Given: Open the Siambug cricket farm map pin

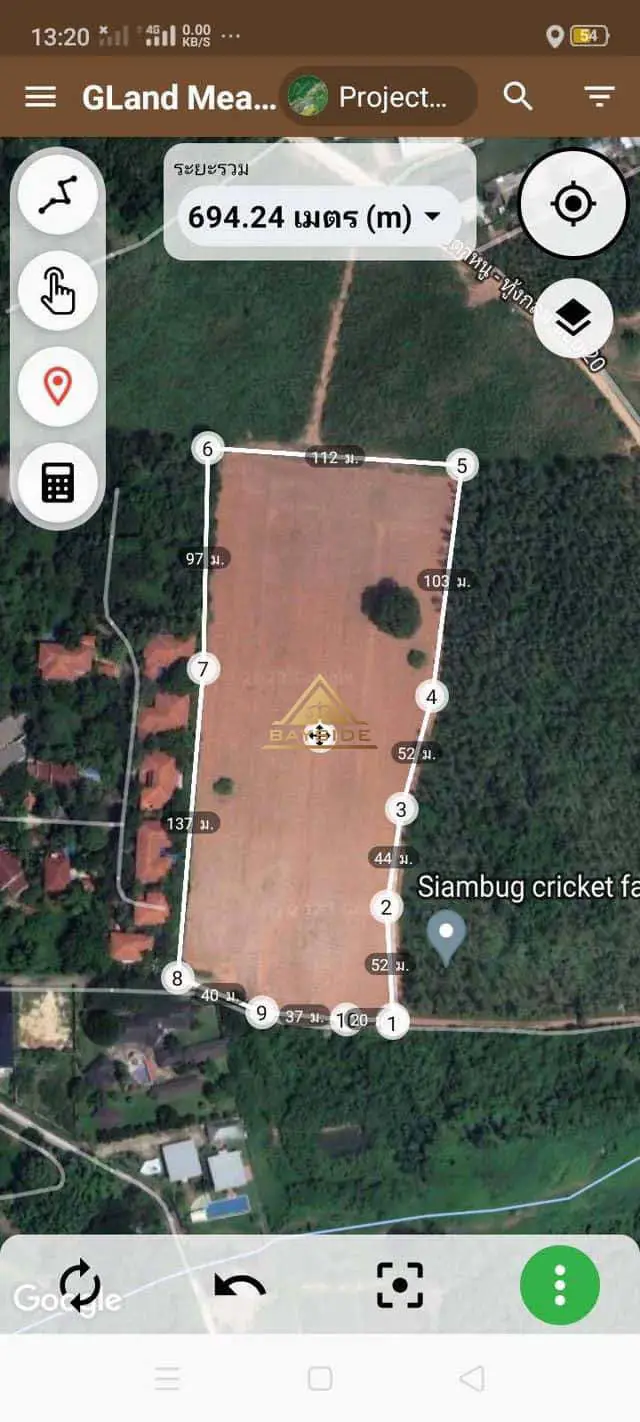Looking at the screenshot, I should point(446,932).
